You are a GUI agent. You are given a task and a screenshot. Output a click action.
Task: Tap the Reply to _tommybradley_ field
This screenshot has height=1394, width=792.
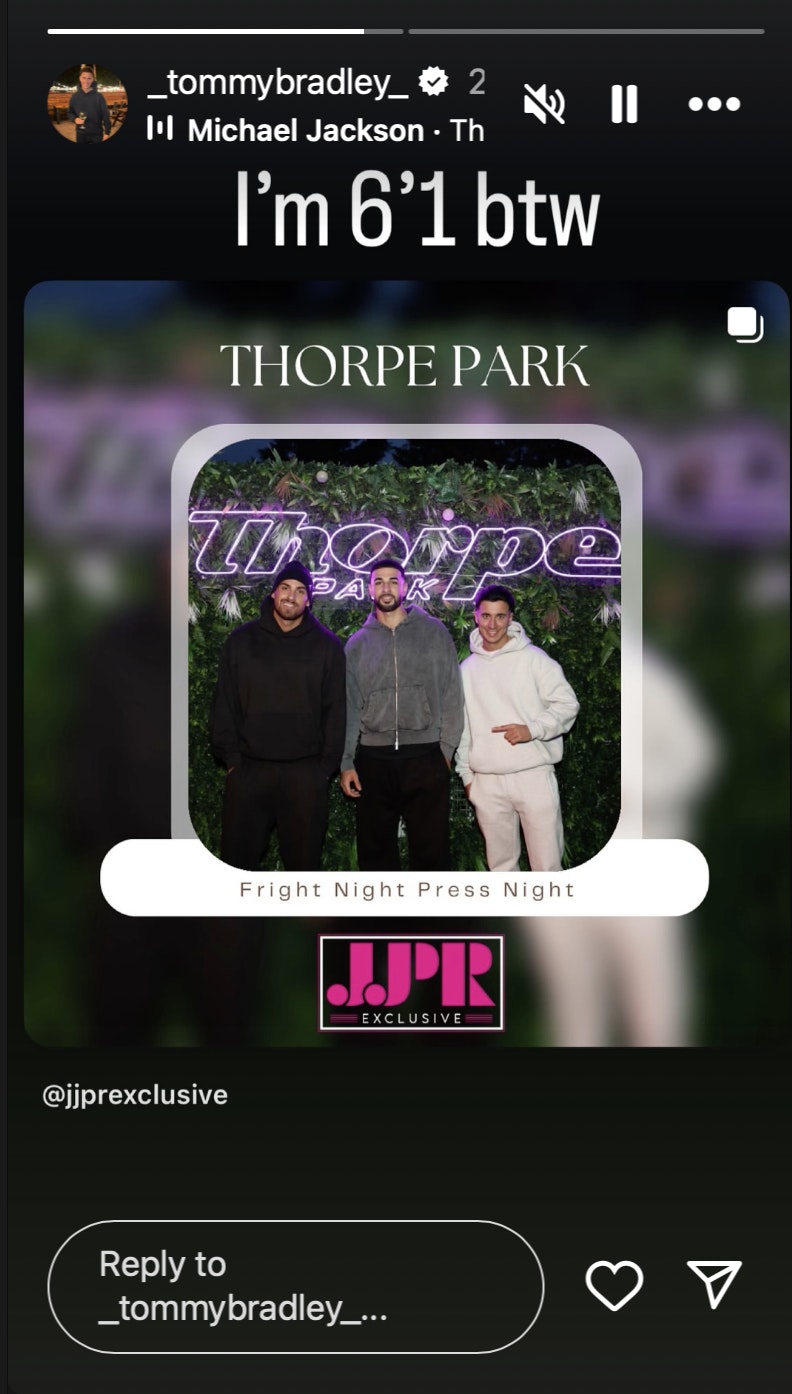[x=295, y=1286]
